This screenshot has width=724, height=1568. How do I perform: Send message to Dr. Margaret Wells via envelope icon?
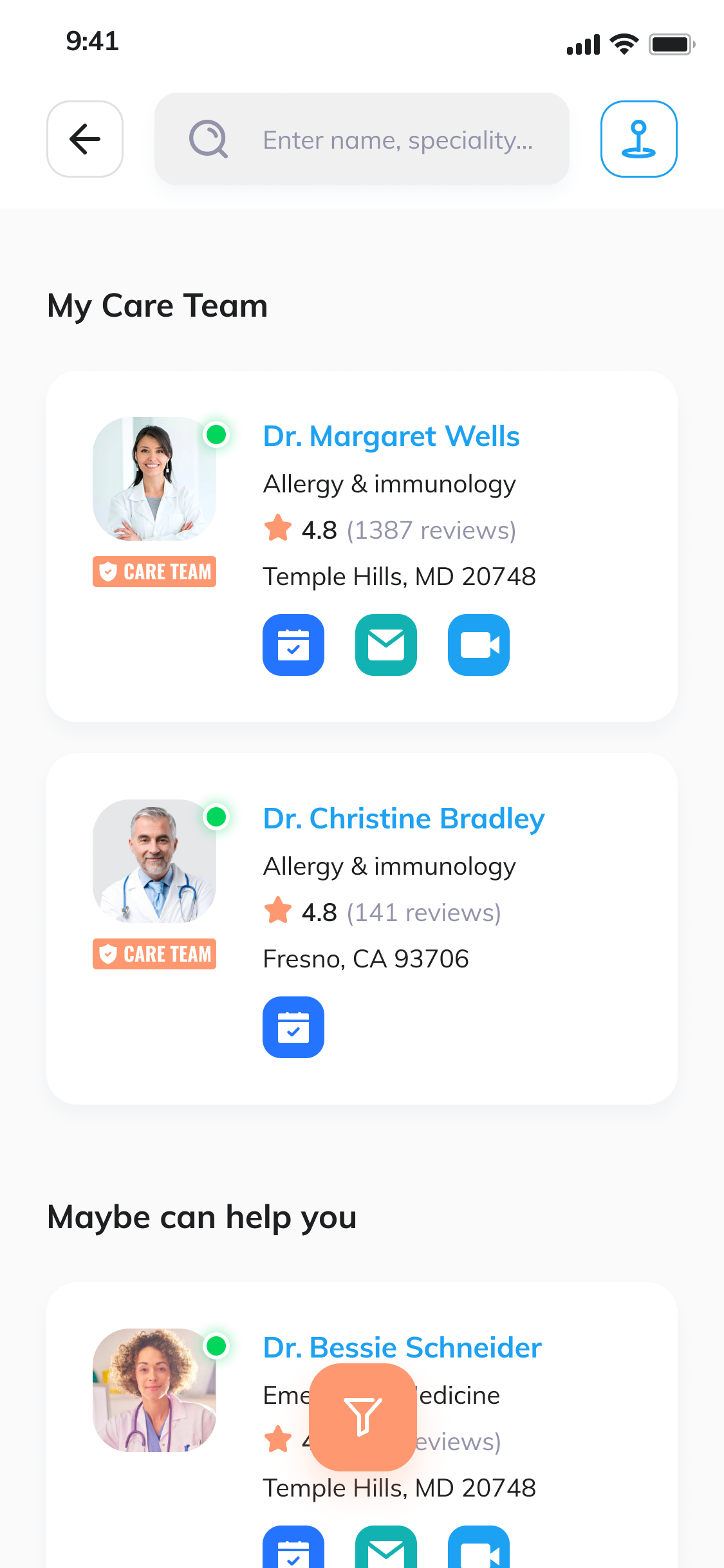[386, 645]
